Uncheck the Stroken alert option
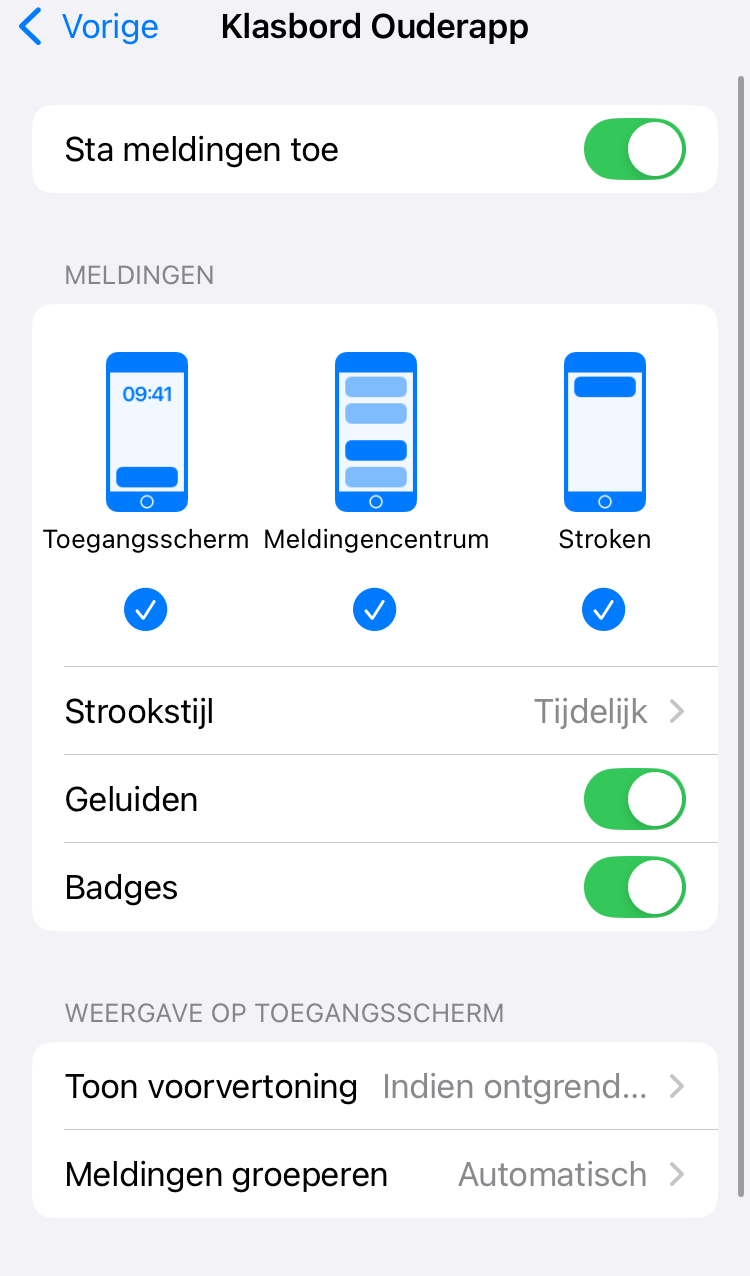This screenshot has width=750, height=1276. pos(604,609)
